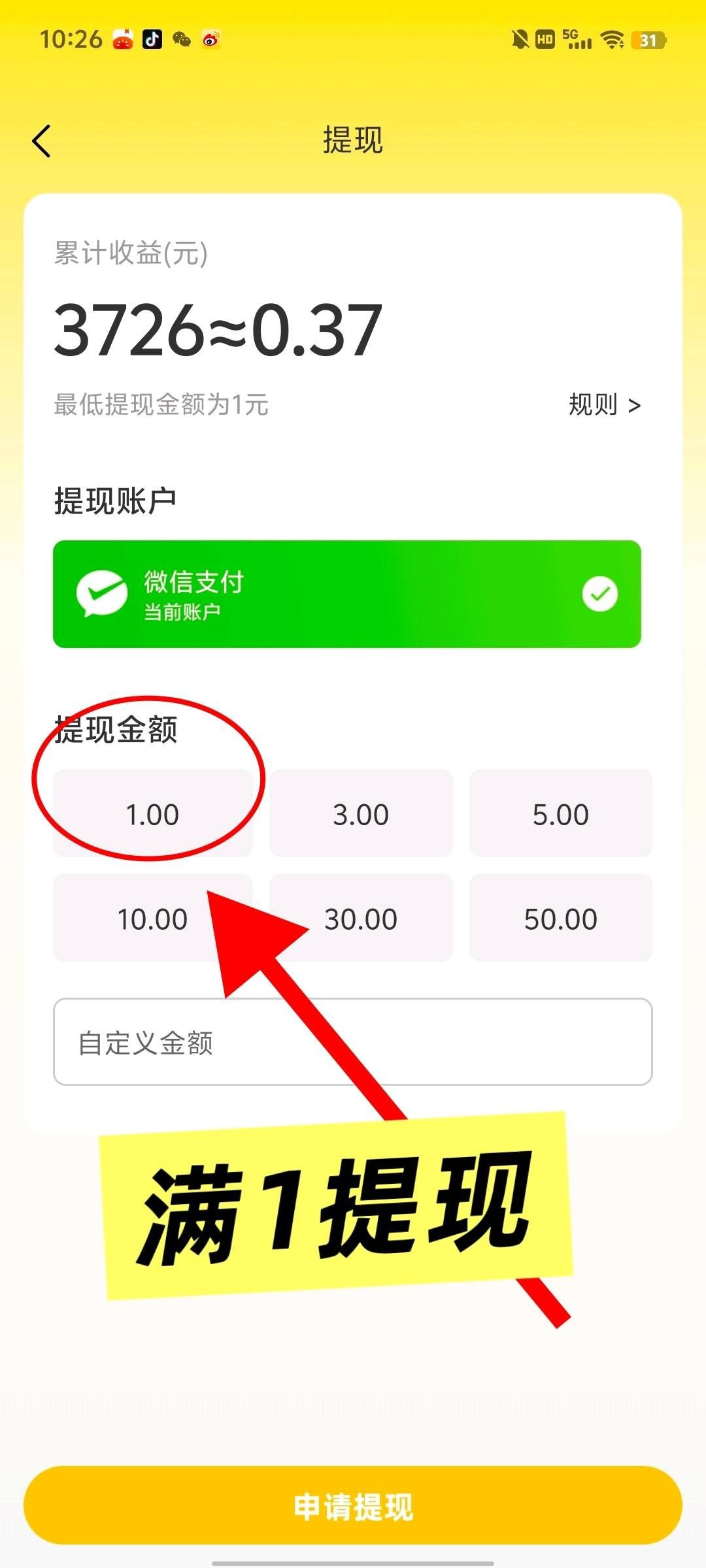Pick the 5.00 amount option
Image resolution: width=706 pixels, height=1568 pixels.
[x=560, y=814]
